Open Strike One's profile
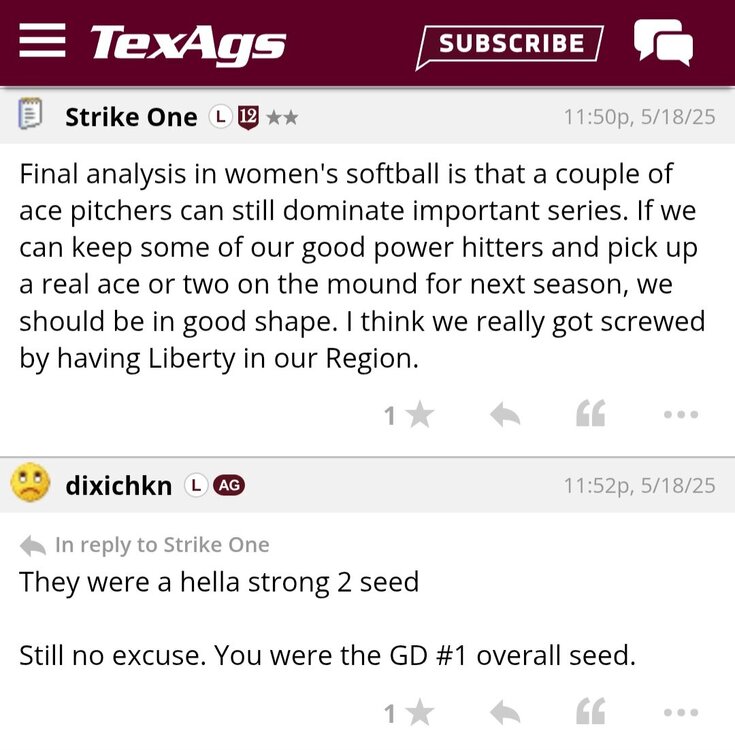 [131, 117]
